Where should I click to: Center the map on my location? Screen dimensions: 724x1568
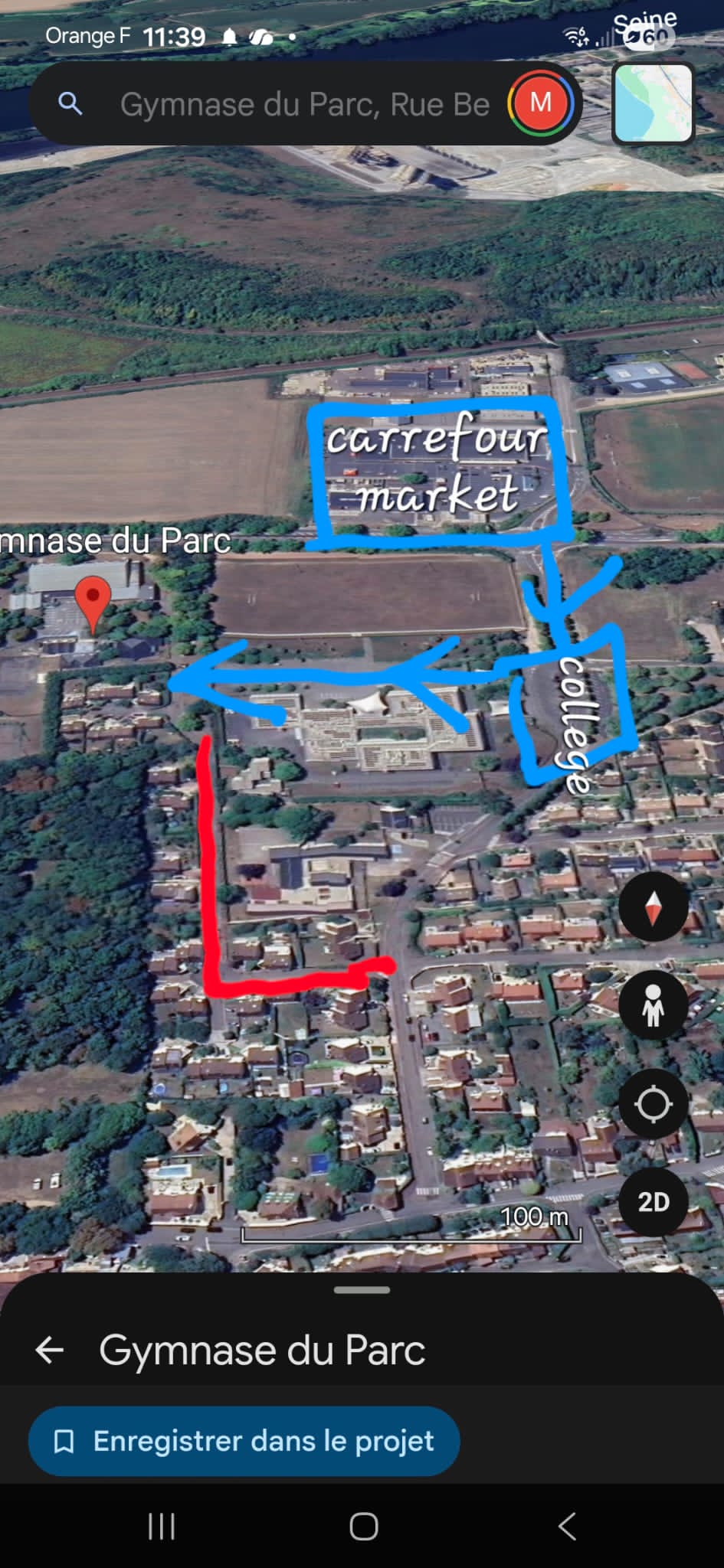pos(653,1104)
